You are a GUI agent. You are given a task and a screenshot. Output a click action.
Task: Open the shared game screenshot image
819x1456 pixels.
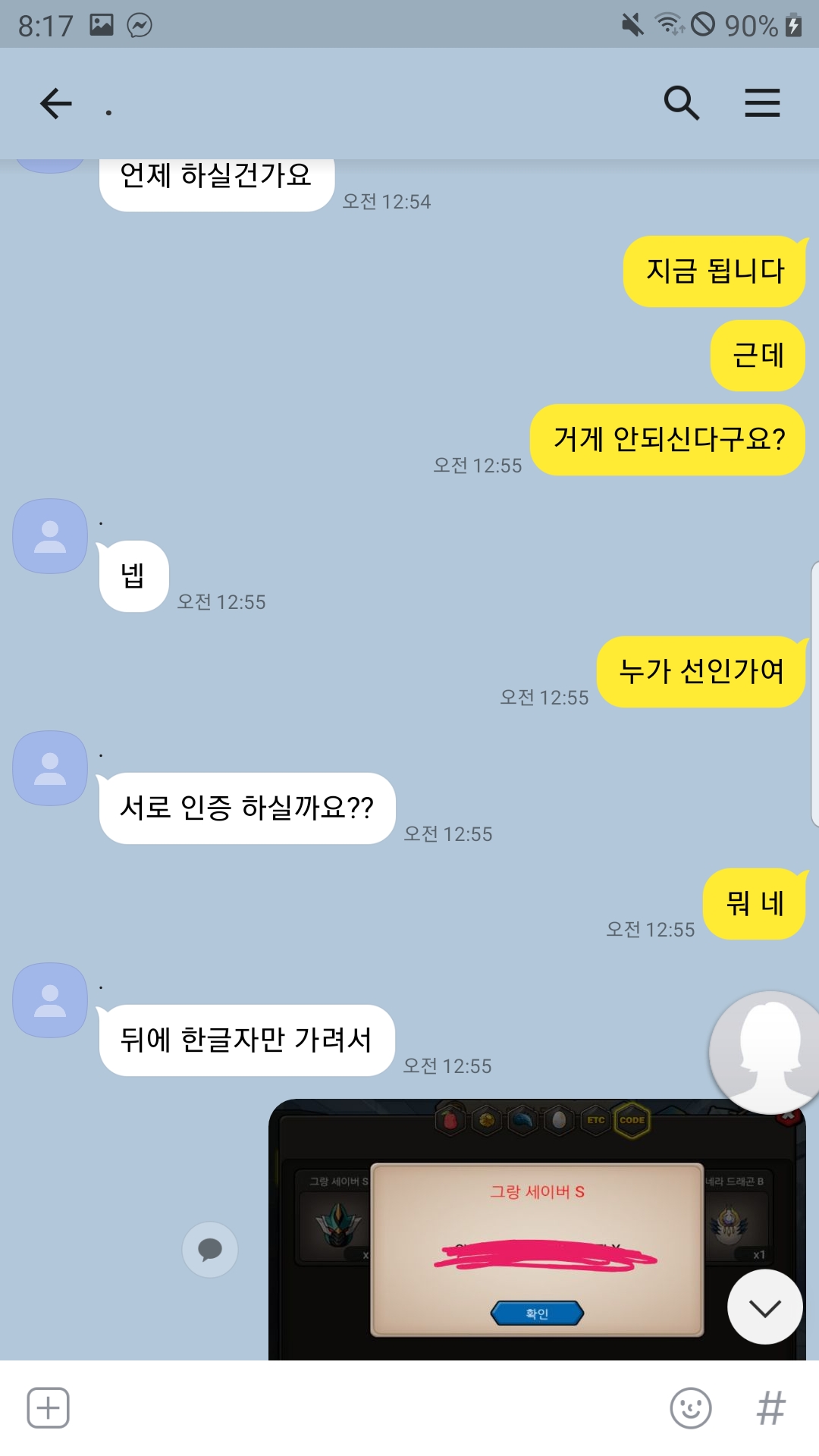(x=537, y=1229)
